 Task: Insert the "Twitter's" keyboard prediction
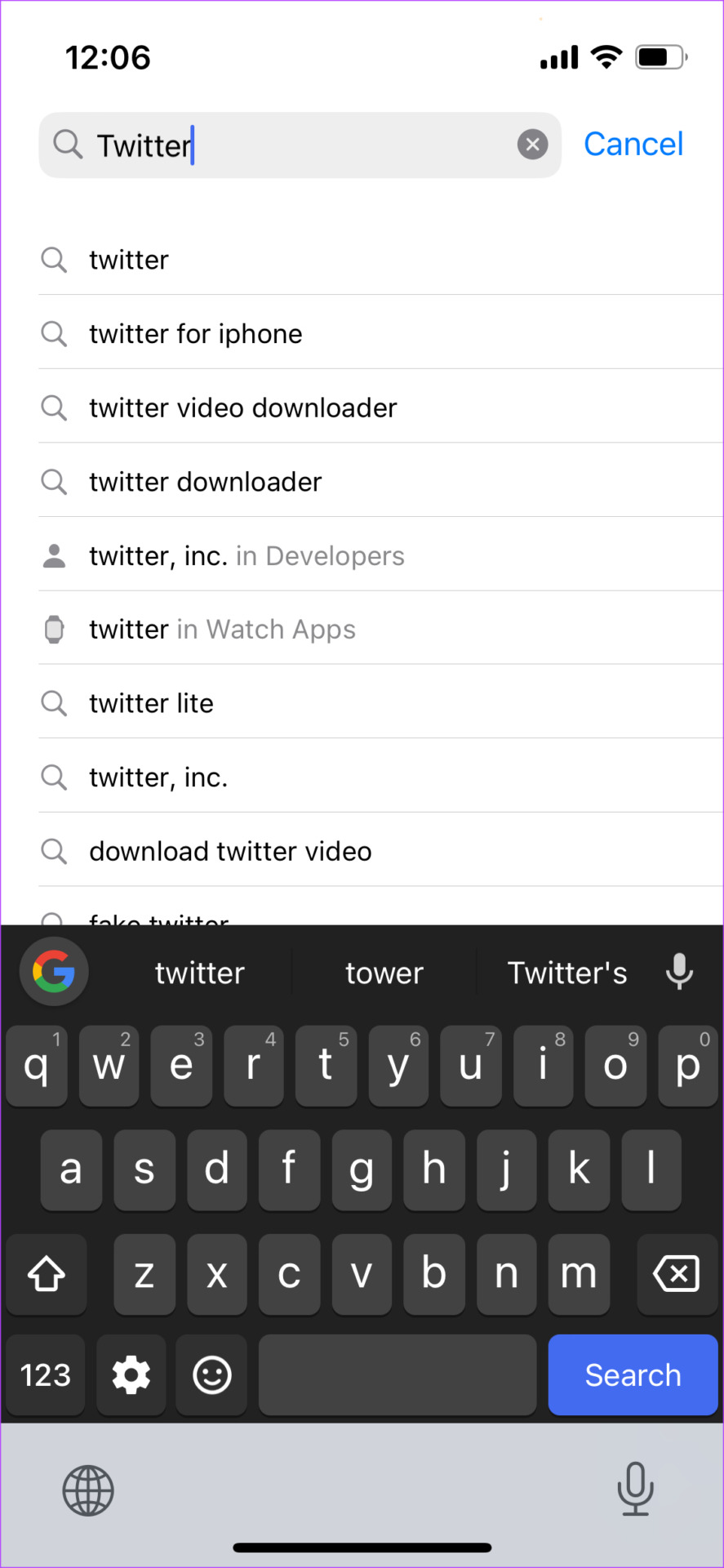tap(567, 973)
